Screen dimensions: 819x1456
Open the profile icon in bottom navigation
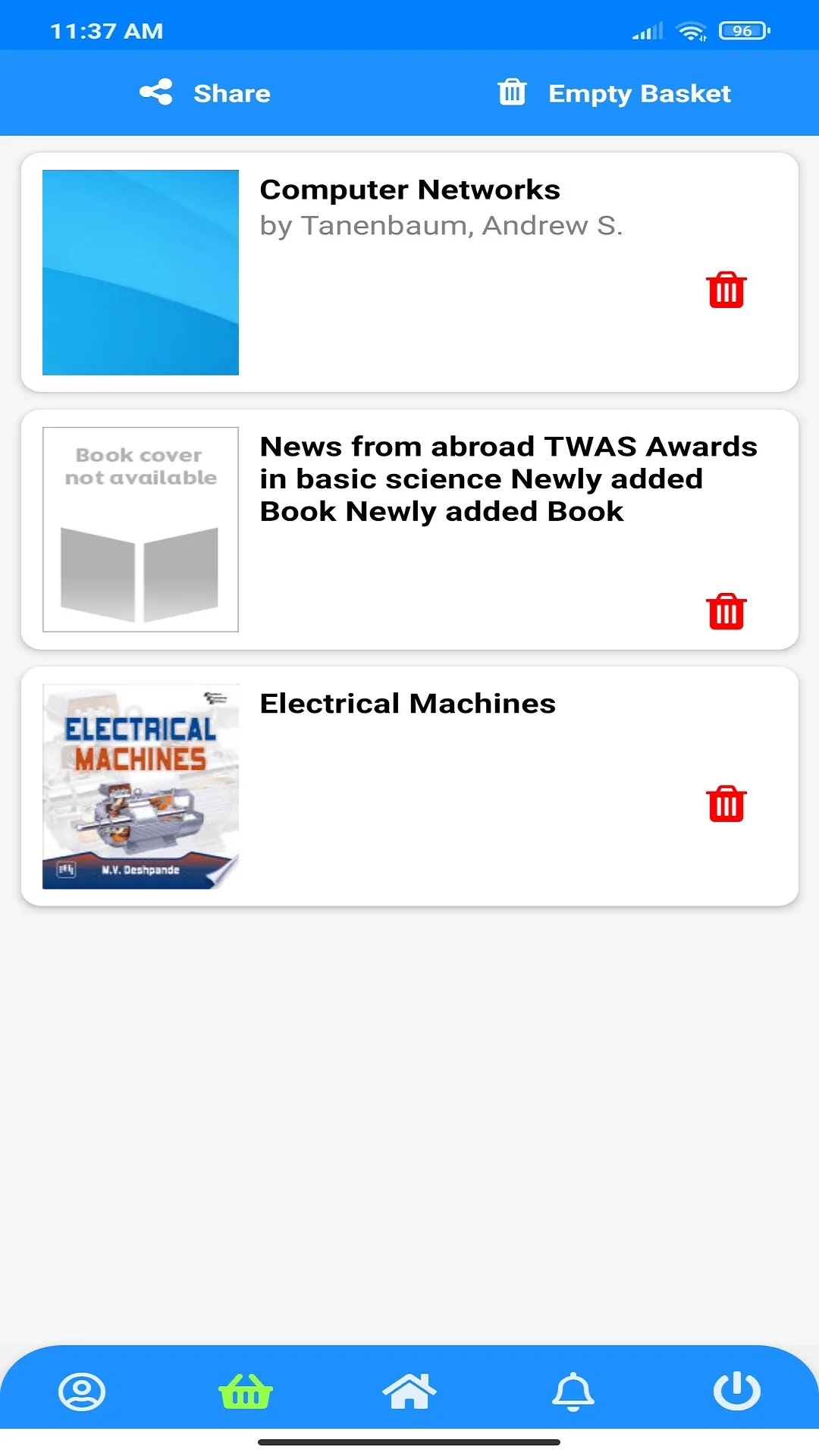point(82,1392)
